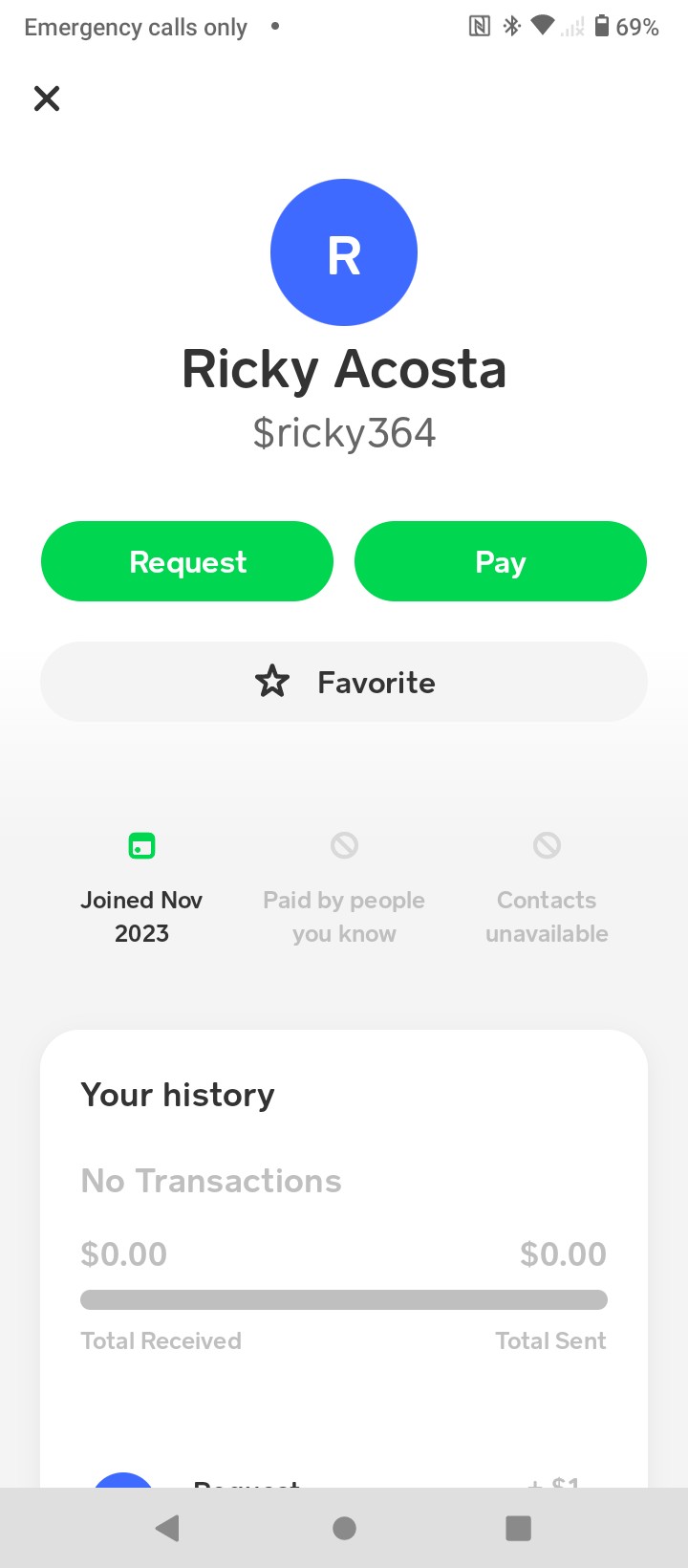Pay Ricky Acosta

501,561
